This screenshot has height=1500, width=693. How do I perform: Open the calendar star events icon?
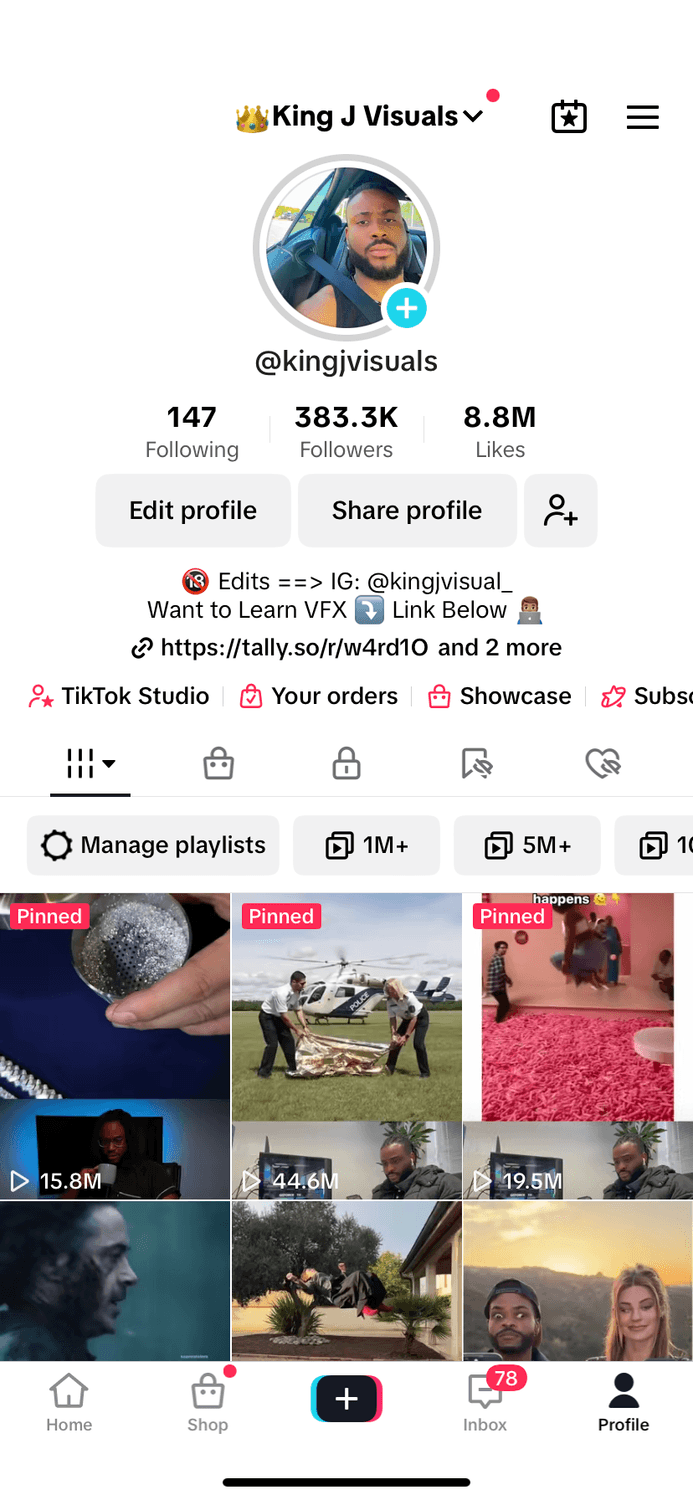(569, 117)
